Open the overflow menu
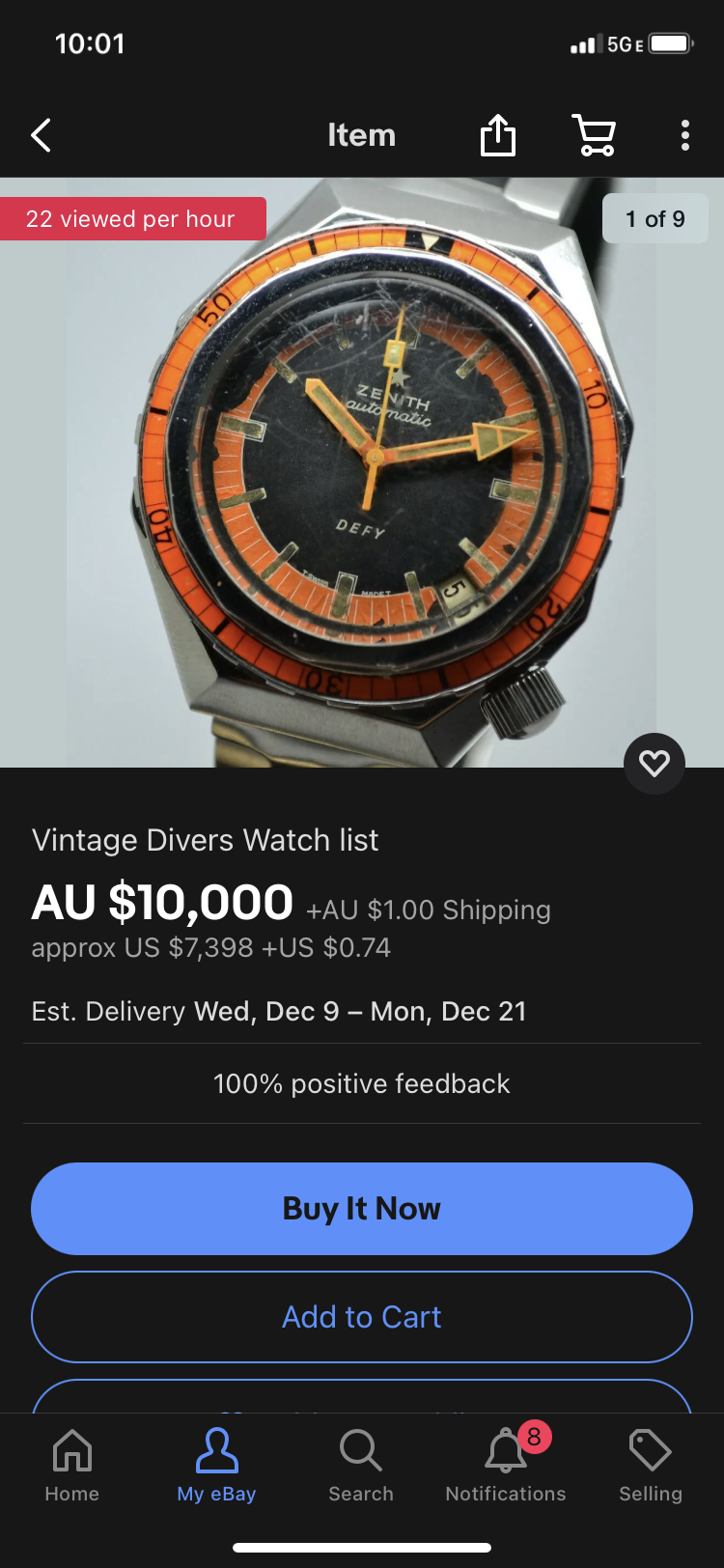Image resolution: width=724 pixels, height=1568 pixels. (684, 135)
